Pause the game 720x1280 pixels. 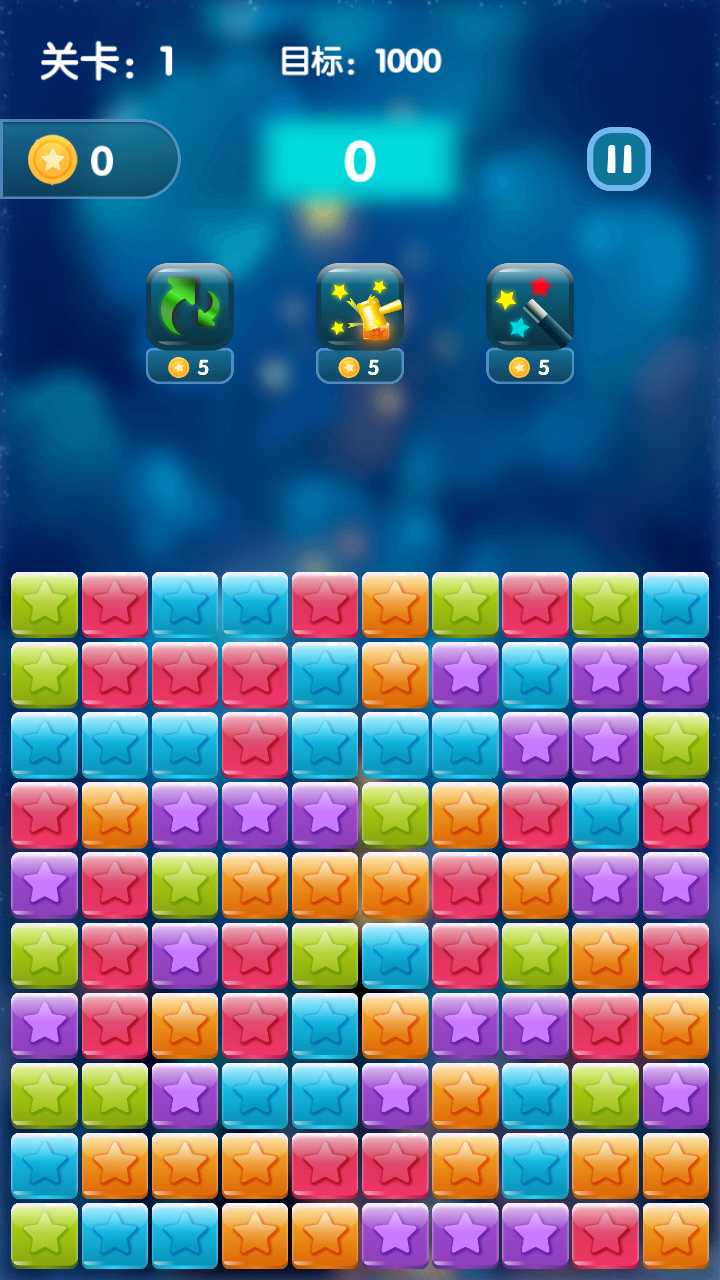point(618,159)
